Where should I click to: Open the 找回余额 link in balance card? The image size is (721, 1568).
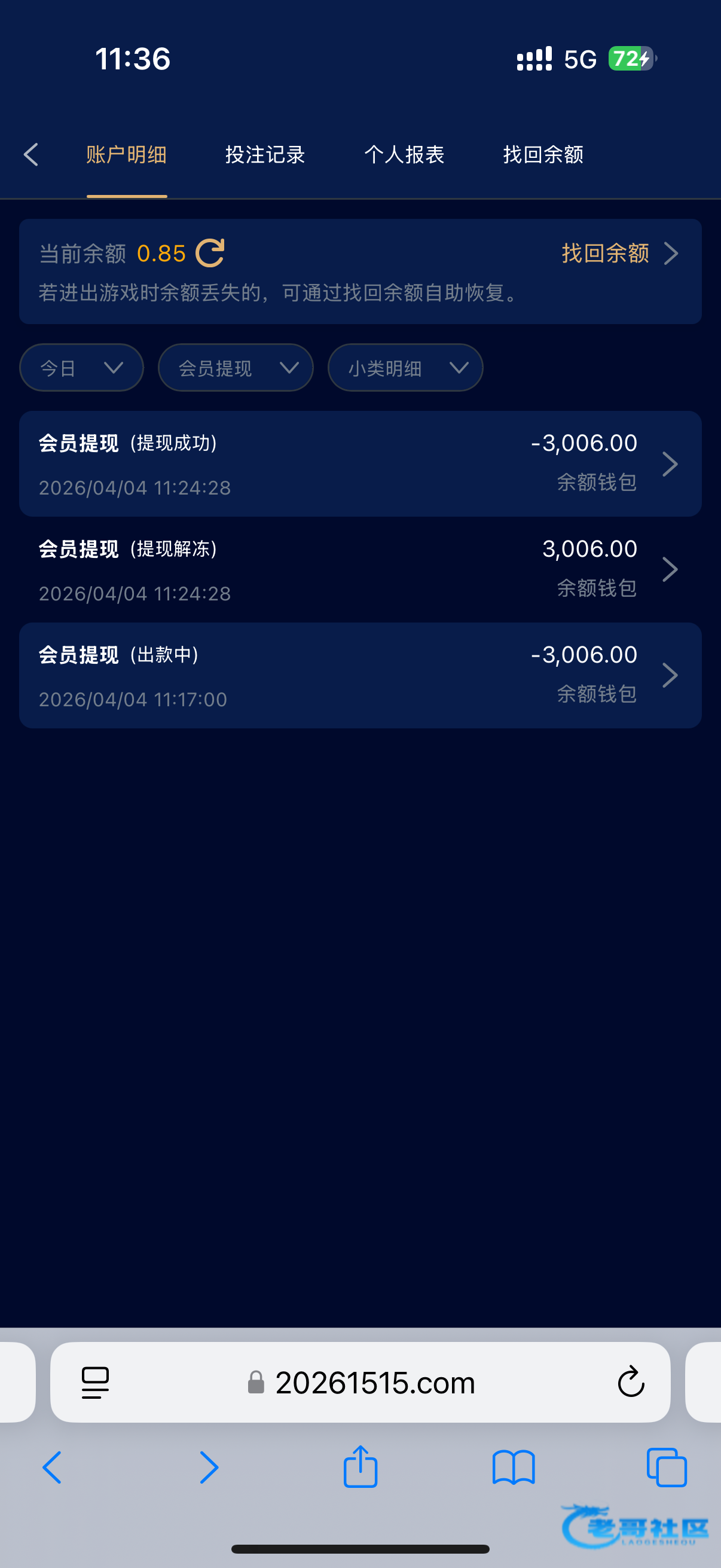pyautogui.click(x=619, y=253)
